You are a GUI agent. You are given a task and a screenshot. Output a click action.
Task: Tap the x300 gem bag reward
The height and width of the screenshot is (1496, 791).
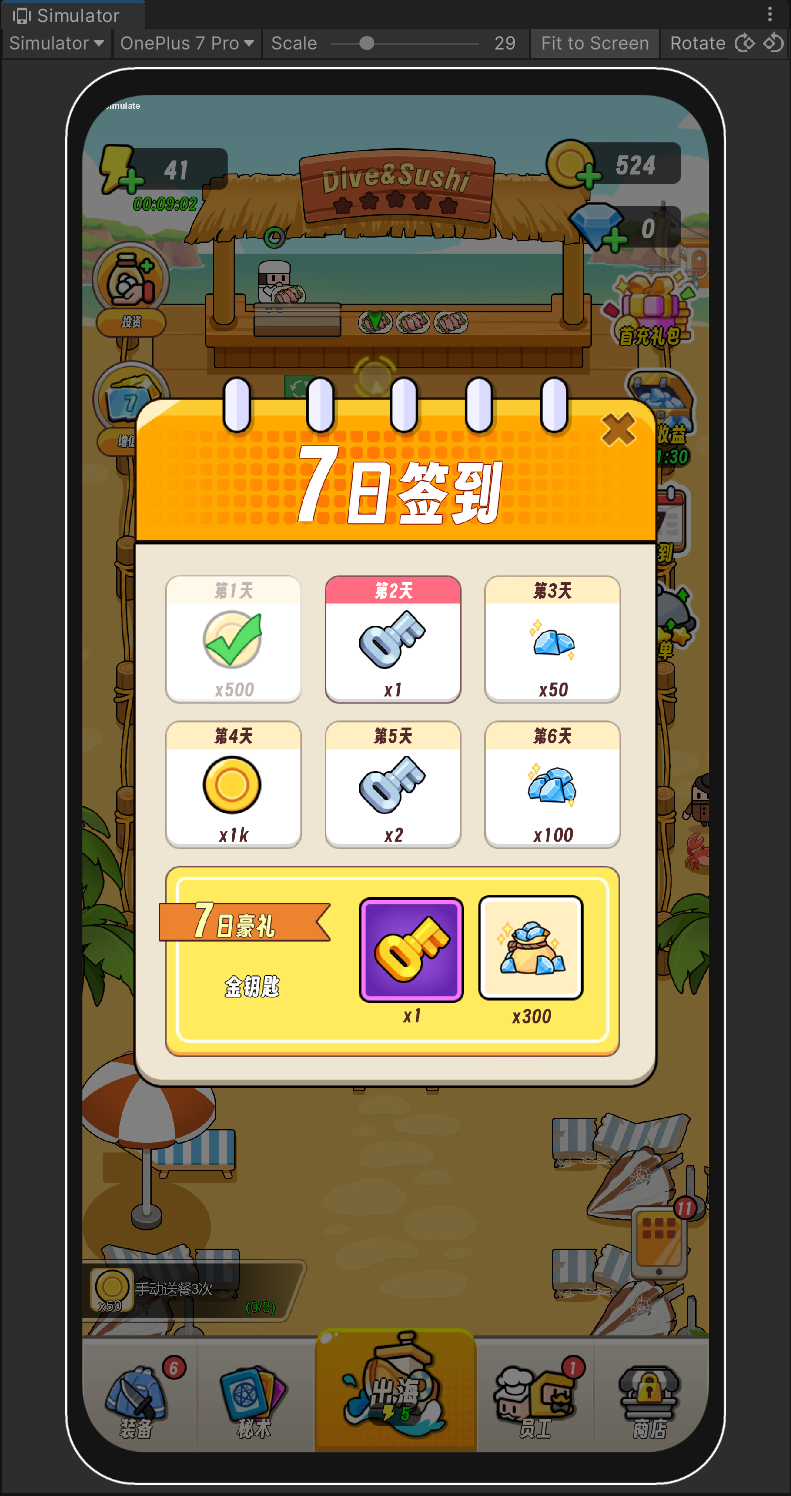coord(531,949)
